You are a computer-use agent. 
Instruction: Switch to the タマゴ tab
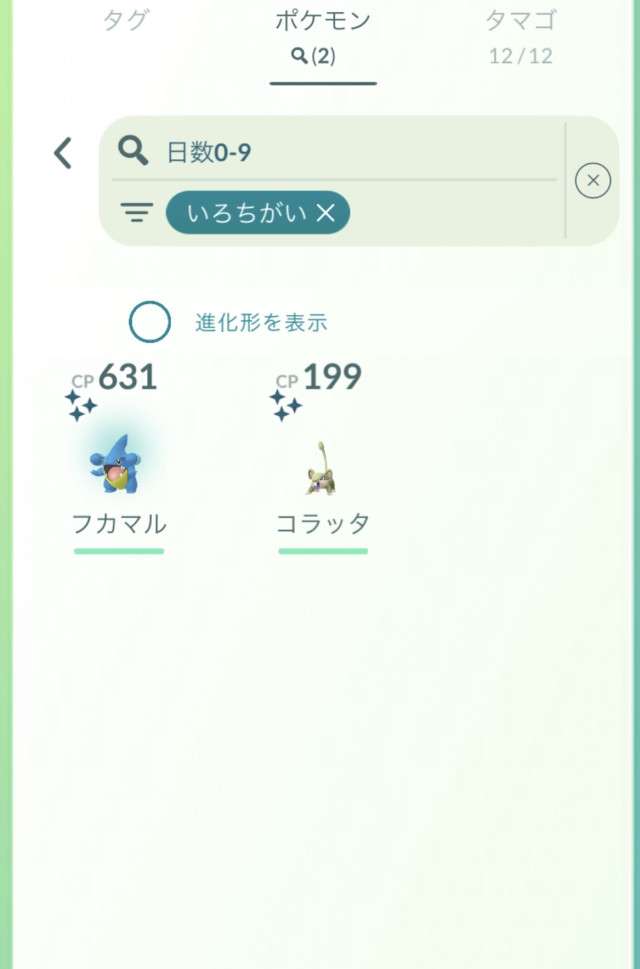(520, 34)
